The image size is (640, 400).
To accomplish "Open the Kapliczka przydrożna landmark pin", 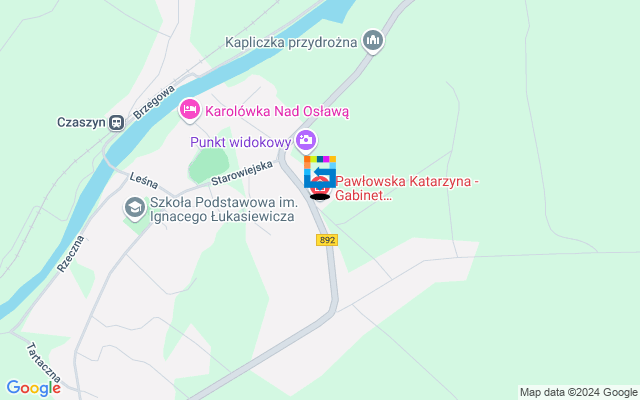I will (373, 41).
